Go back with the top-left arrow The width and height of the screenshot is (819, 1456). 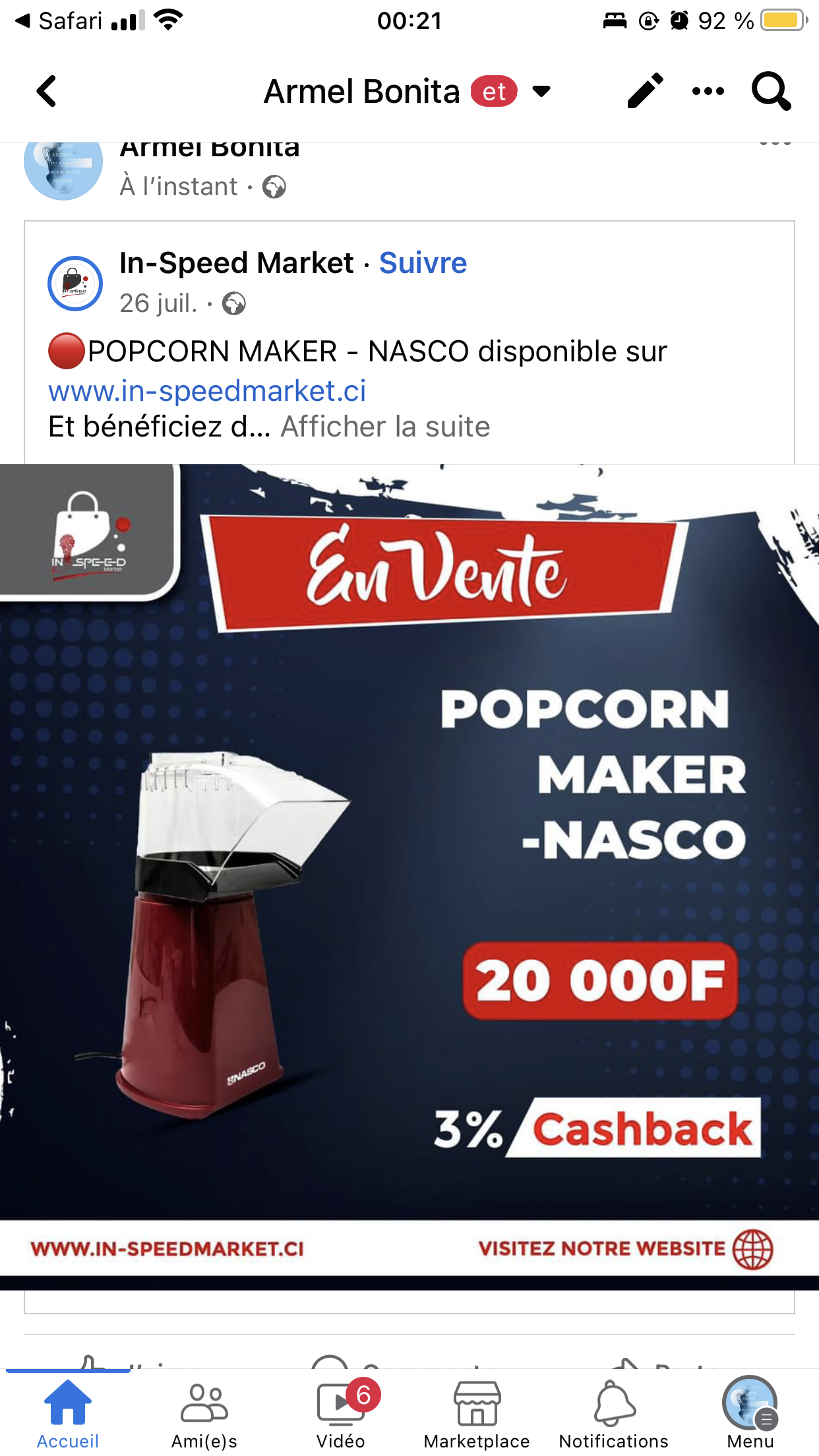46,91
